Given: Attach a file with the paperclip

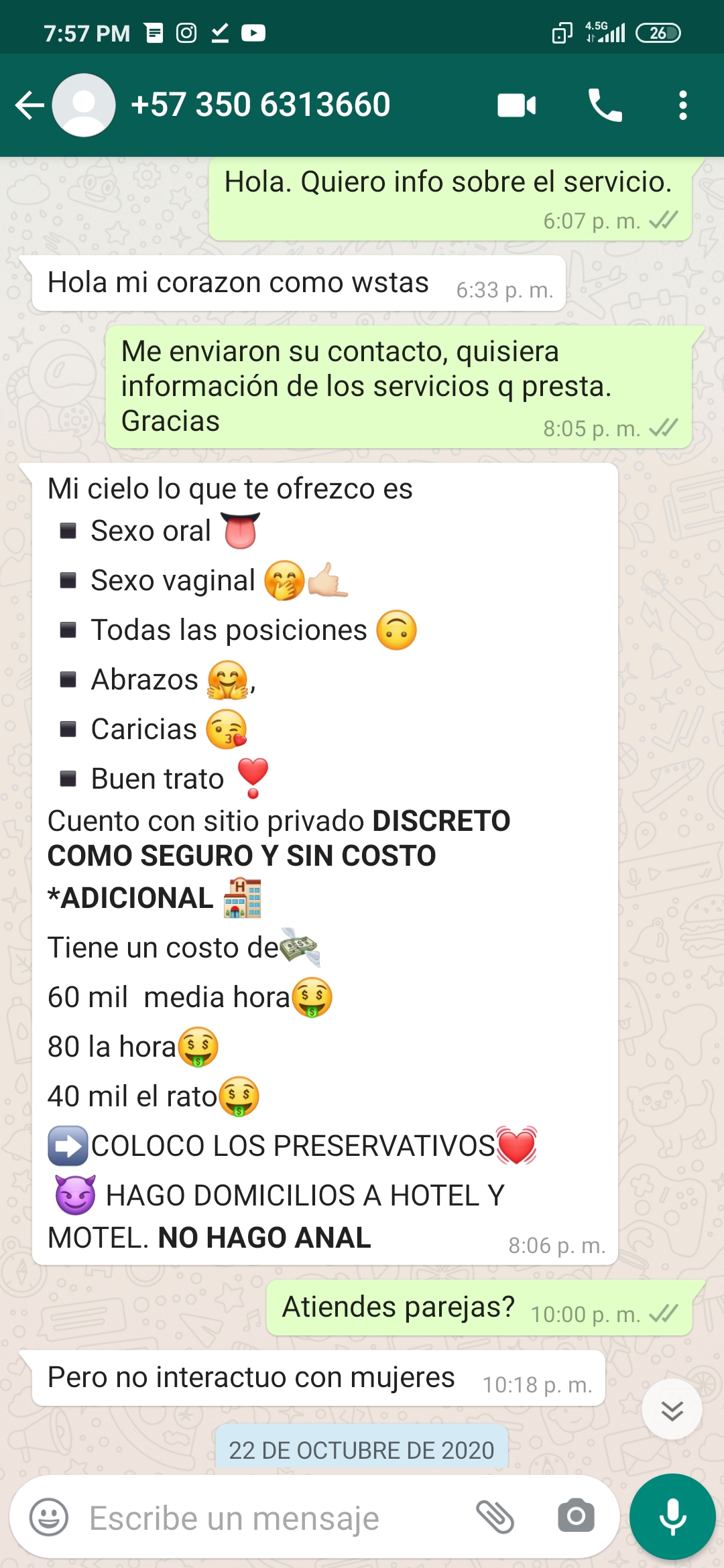Looking at the screenshot, I should coord(495,1517).
